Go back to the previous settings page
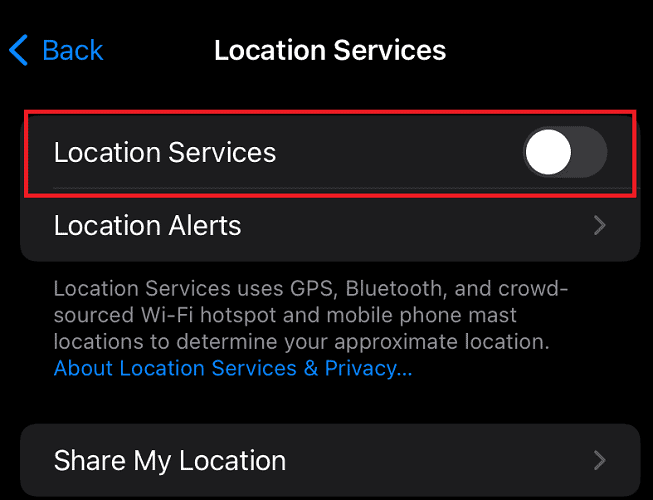 [56, 50]
